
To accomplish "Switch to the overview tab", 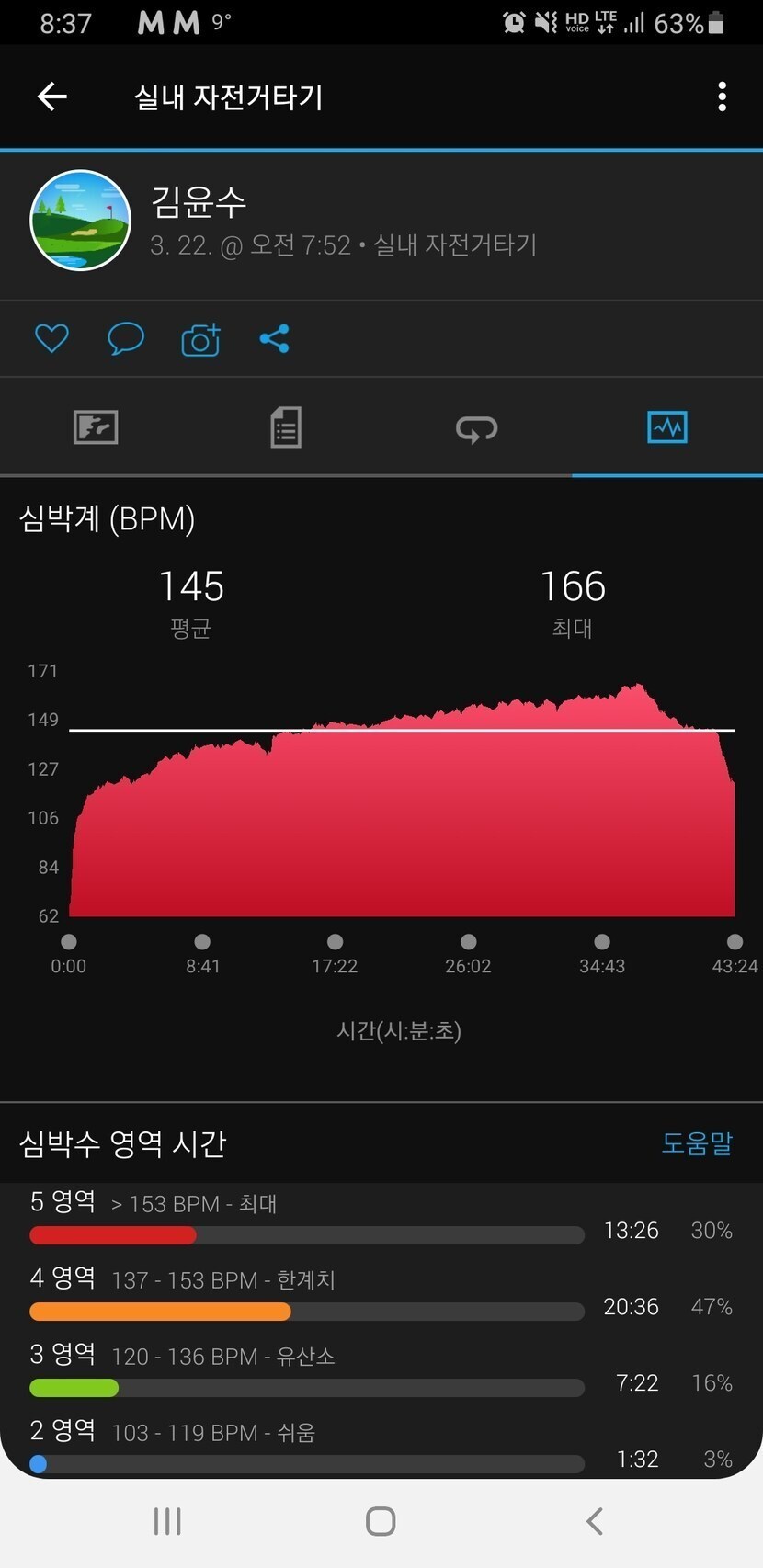I will pos(96,427).
